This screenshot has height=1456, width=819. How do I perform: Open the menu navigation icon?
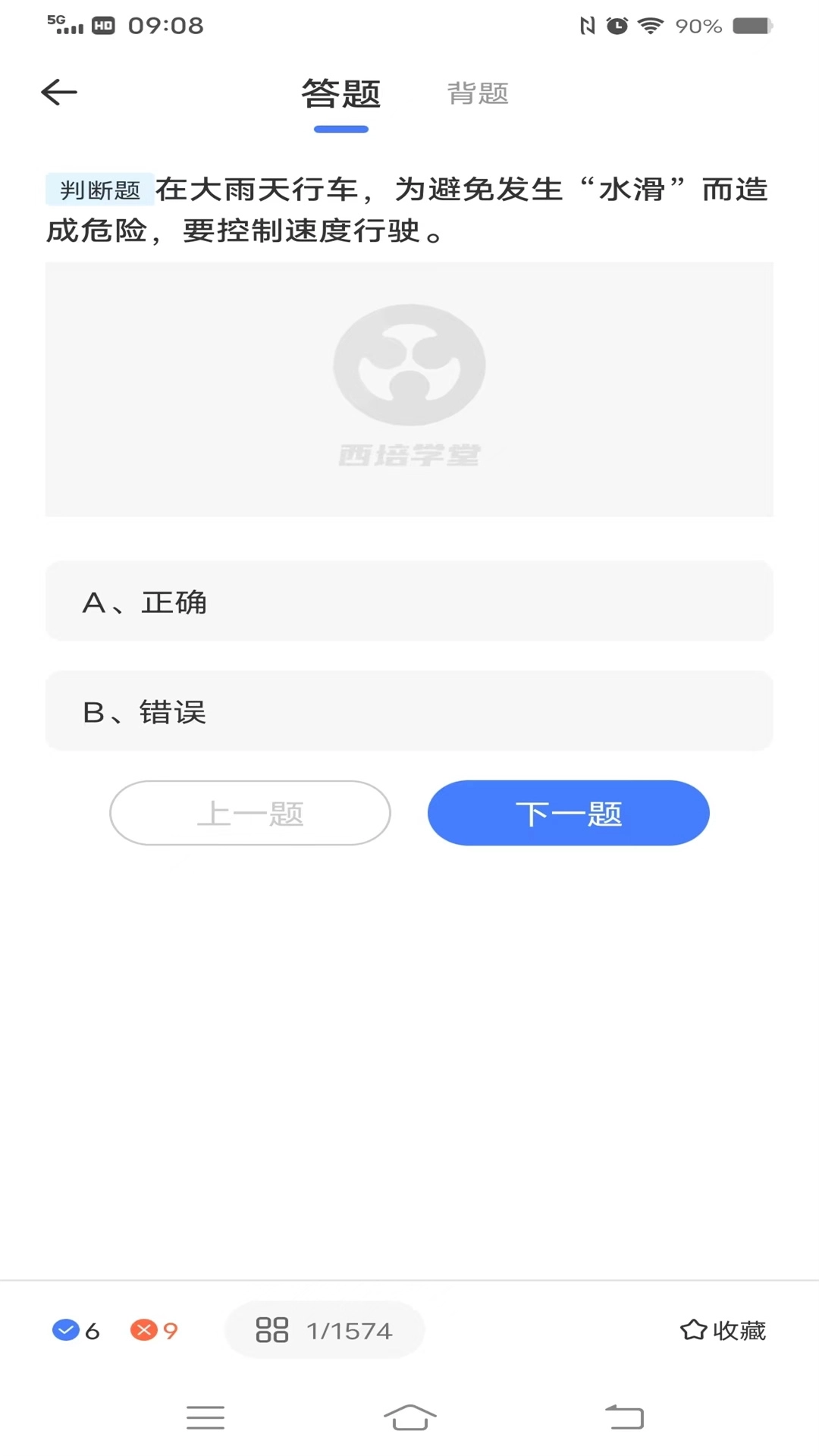[205, 1417]
